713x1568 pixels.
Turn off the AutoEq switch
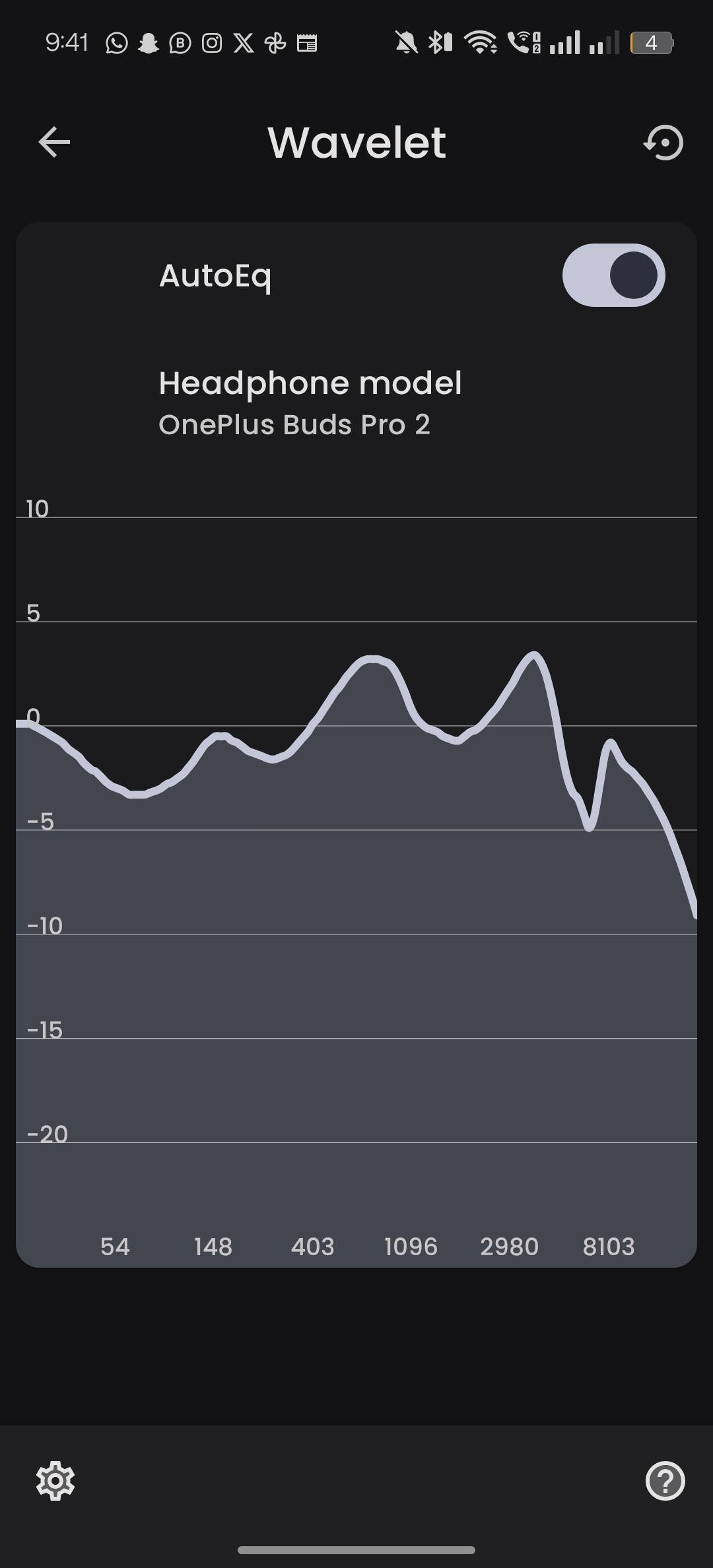coord(613,275)
